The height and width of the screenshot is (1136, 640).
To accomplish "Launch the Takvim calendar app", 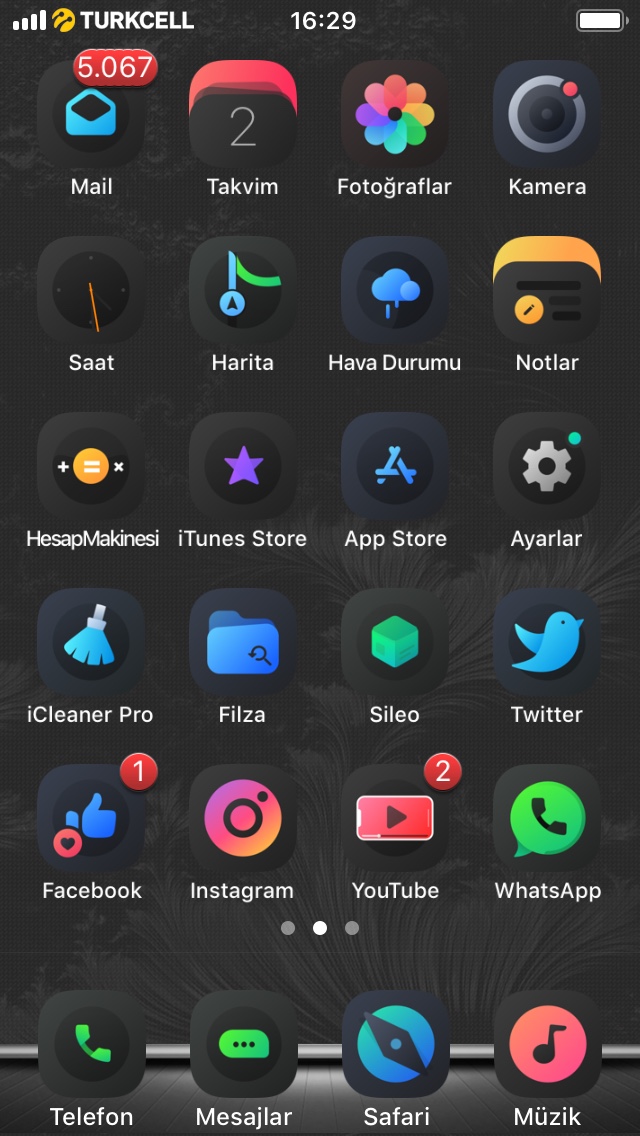I will pos(243,114).
